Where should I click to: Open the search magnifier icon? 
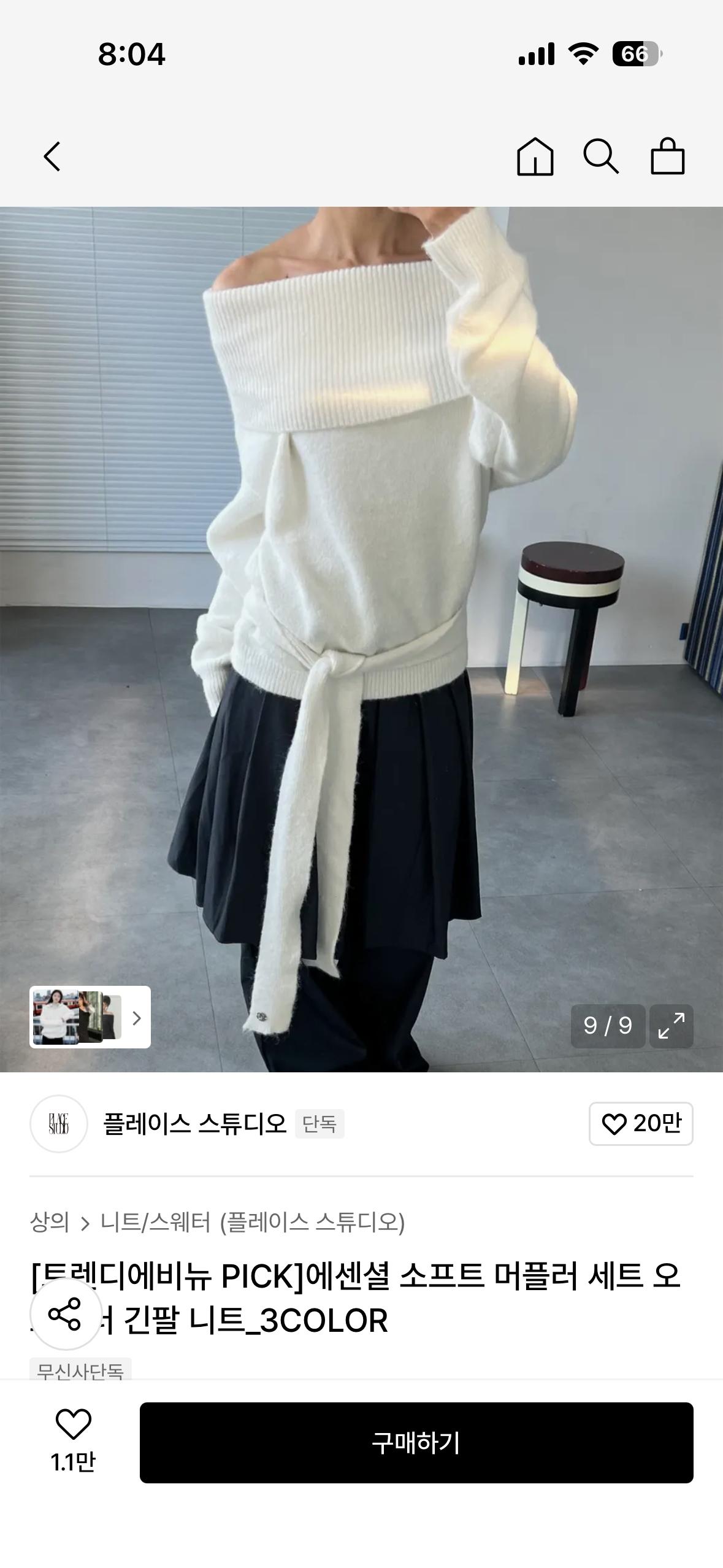[x=601, y=156]
